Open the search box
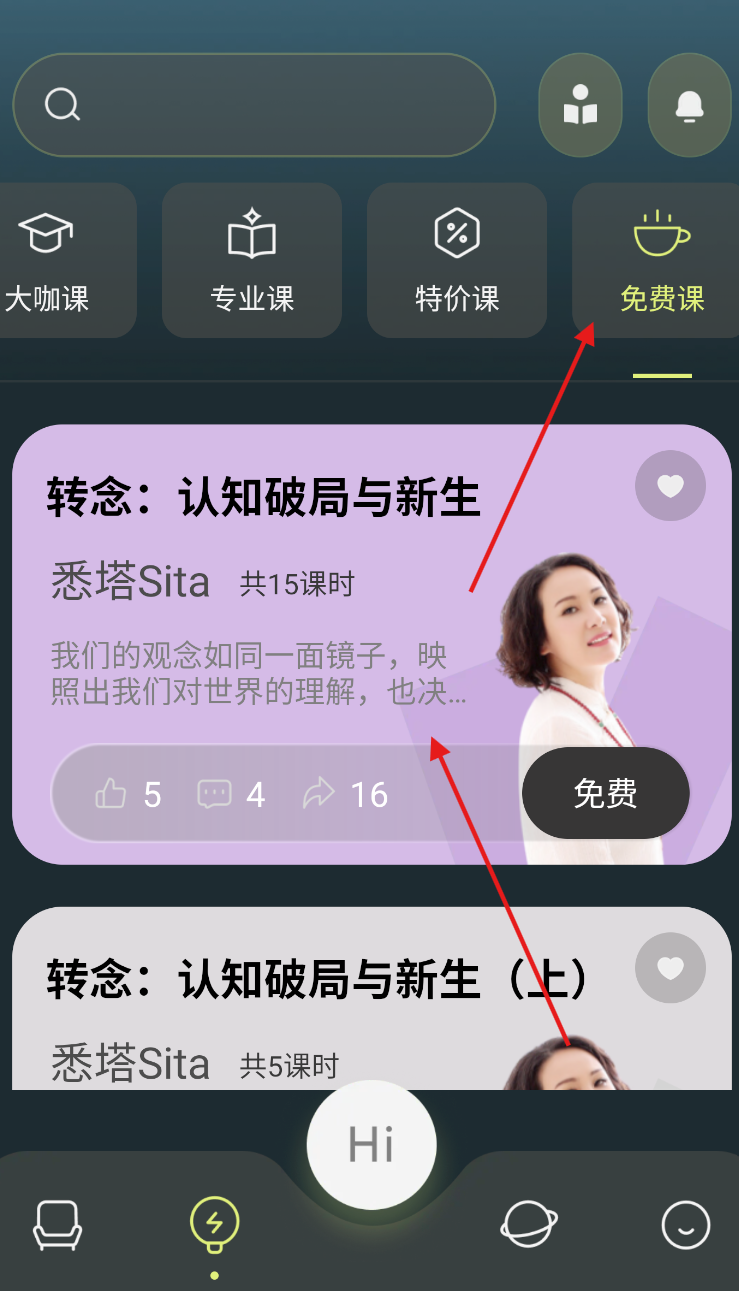The image size is (739, 1291). coord(254,105)
